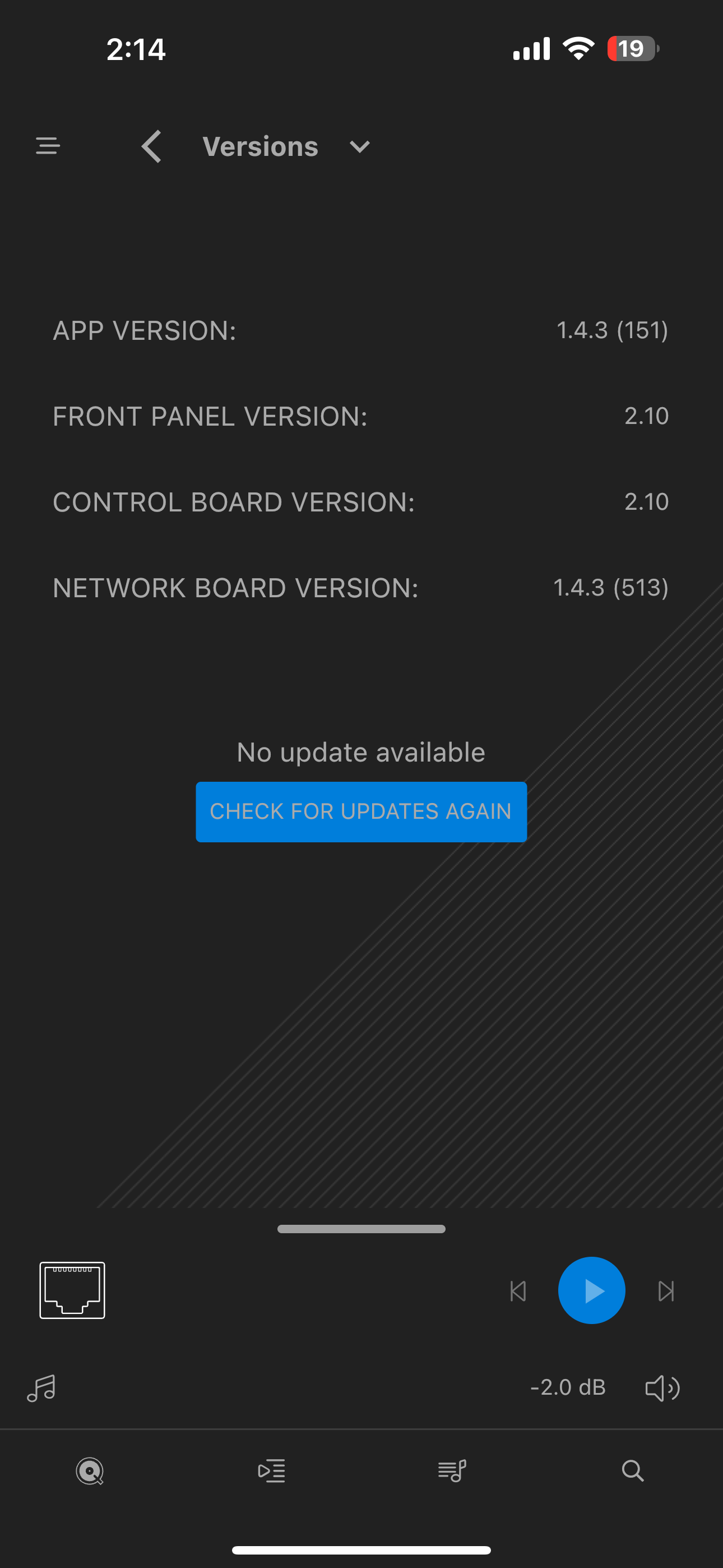Skip to previous track
Viewport: 723px width, 1568px height.
click(x=518, y=1290)
